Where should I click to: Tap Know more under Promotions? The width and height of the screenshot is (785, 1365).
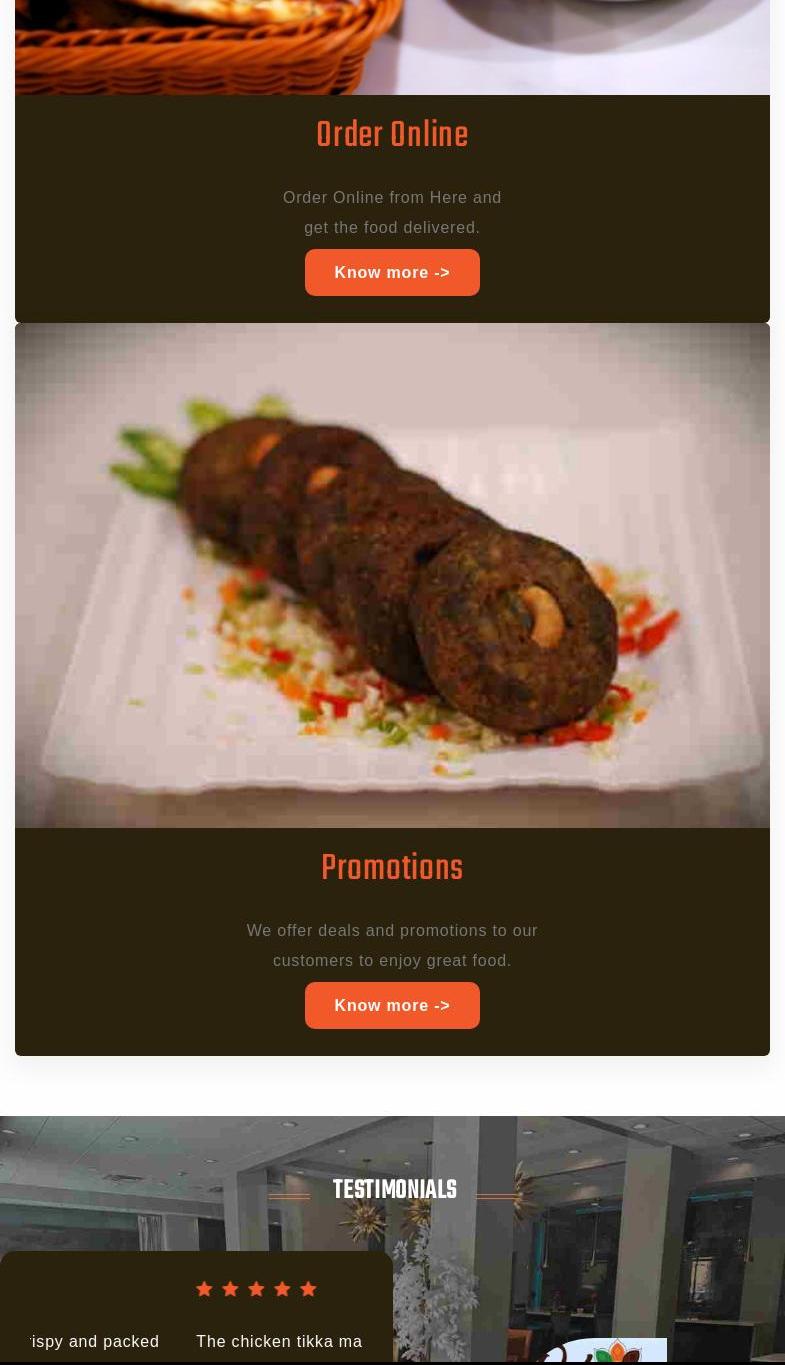tap(392, 1005)
